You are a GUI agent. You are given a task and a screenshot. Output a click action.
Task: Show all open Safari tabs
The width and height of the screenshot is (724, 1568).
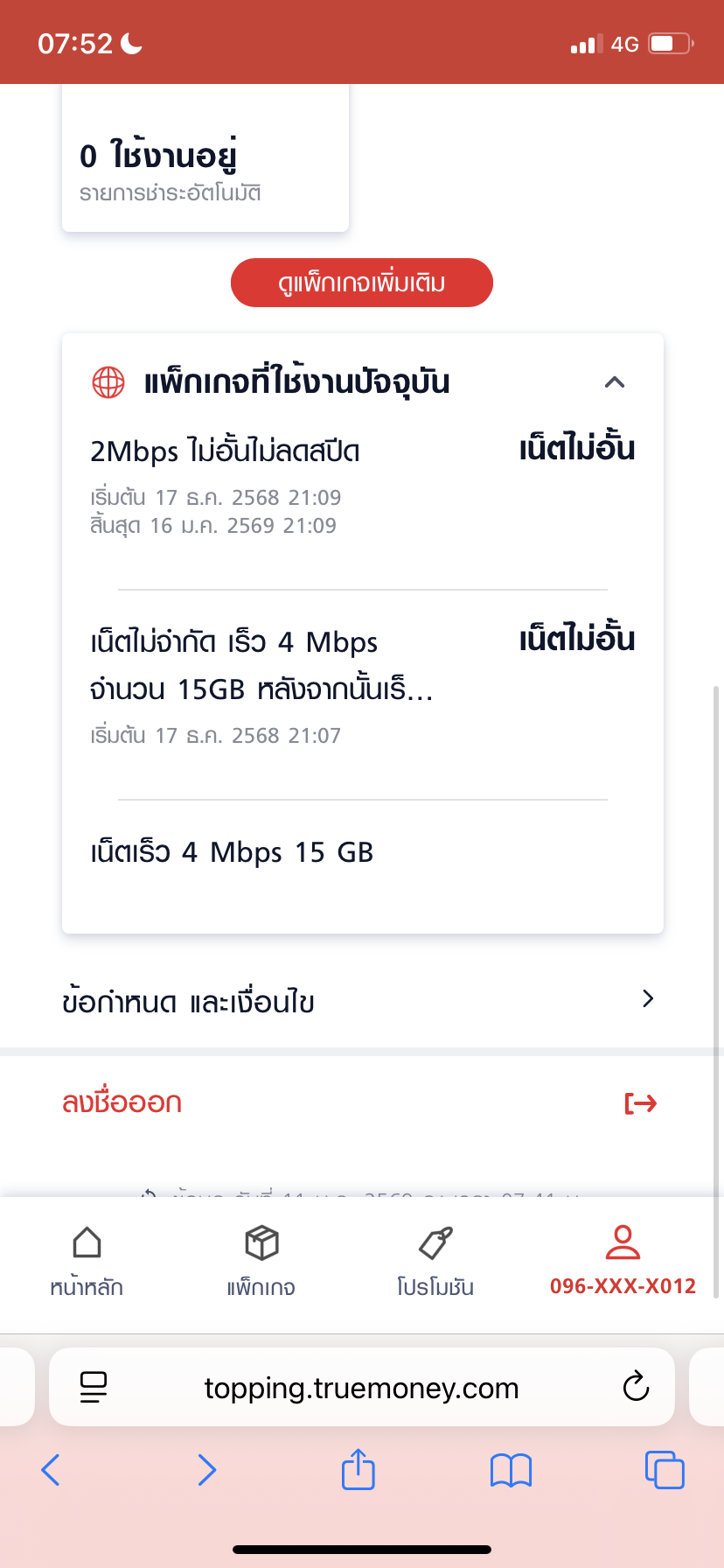pos(665,1470)
